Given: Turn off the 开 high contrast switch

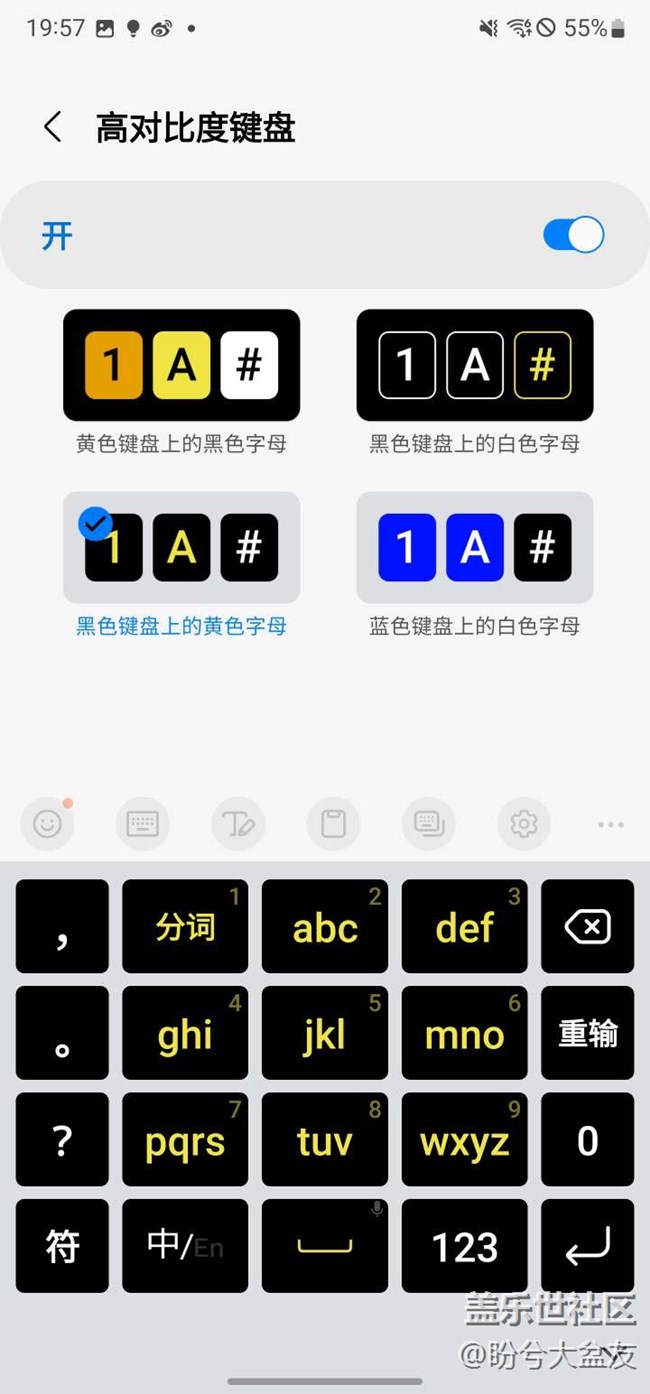Looking at the screenshot, I should [x=573, y=235].
